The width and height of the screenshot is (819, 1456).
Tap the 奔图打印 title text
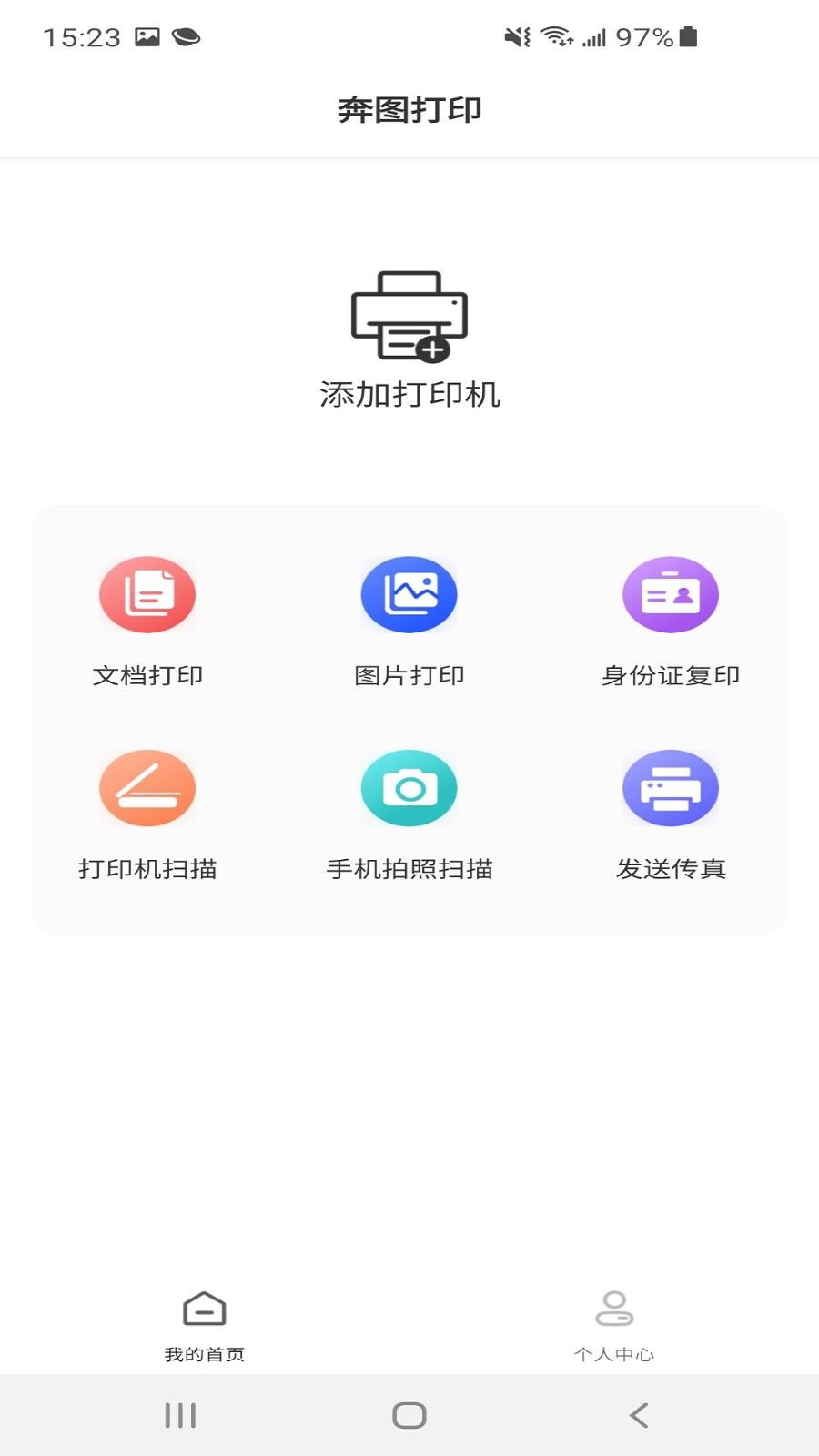tap(409, 109)
